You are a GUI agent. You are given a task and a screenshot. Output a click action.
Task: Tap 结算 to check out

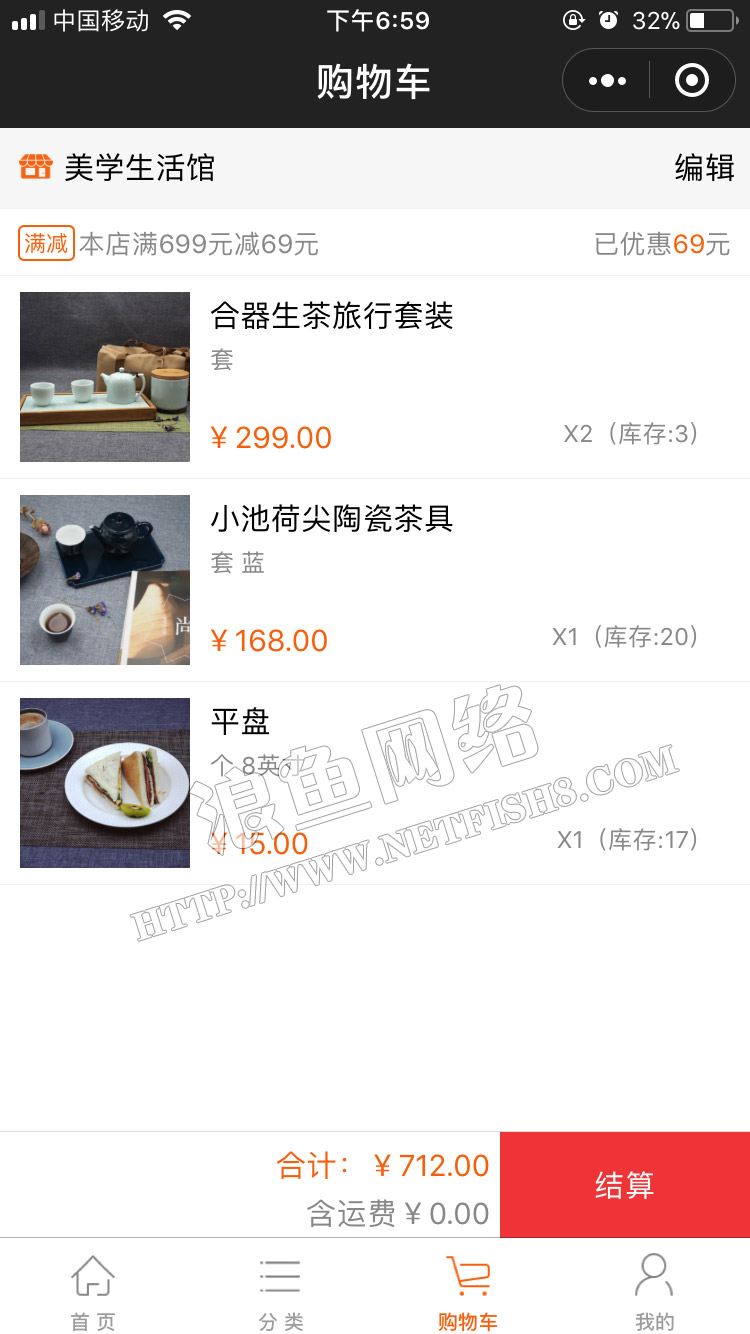[x=625, y=1185]
